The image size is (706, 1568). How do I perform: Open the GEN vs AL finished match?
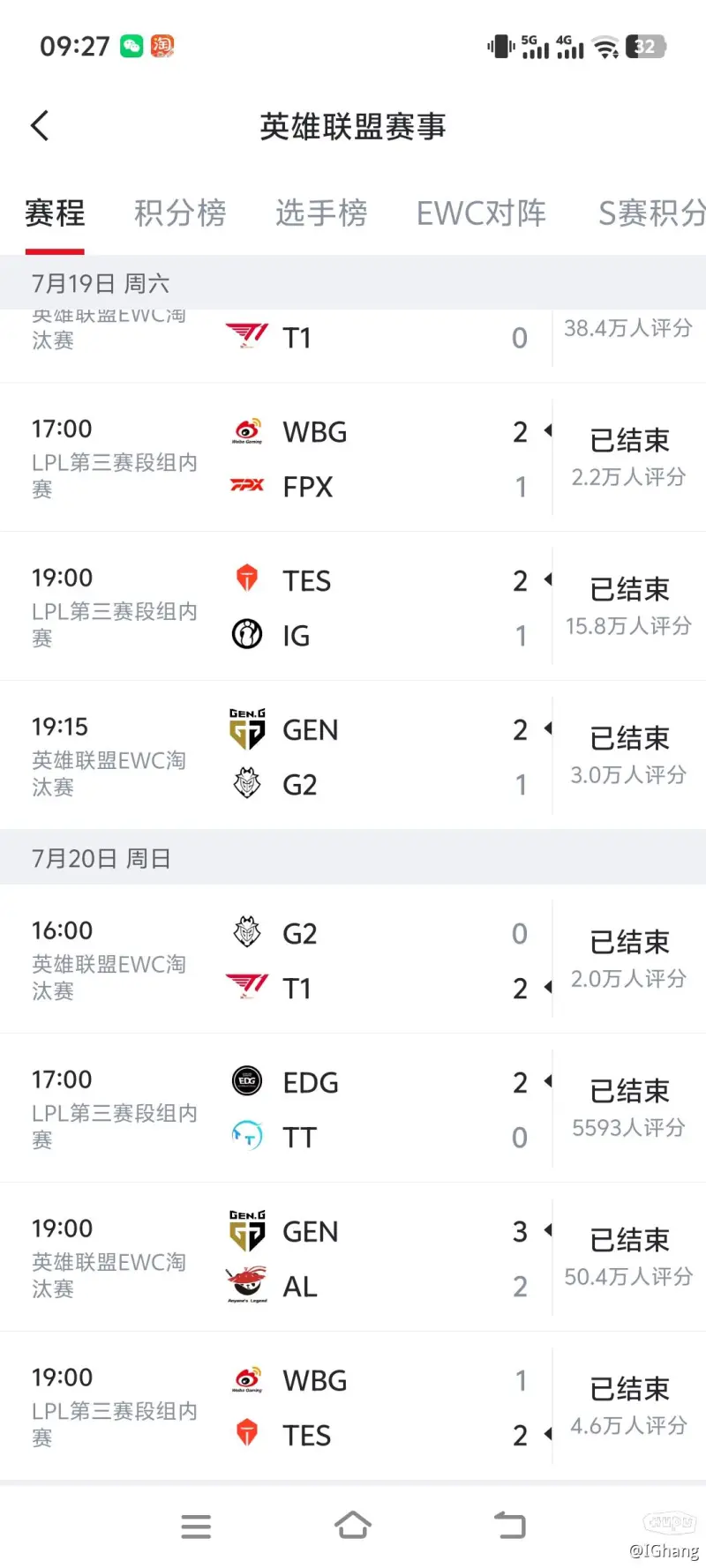(x=353, y=1257)
